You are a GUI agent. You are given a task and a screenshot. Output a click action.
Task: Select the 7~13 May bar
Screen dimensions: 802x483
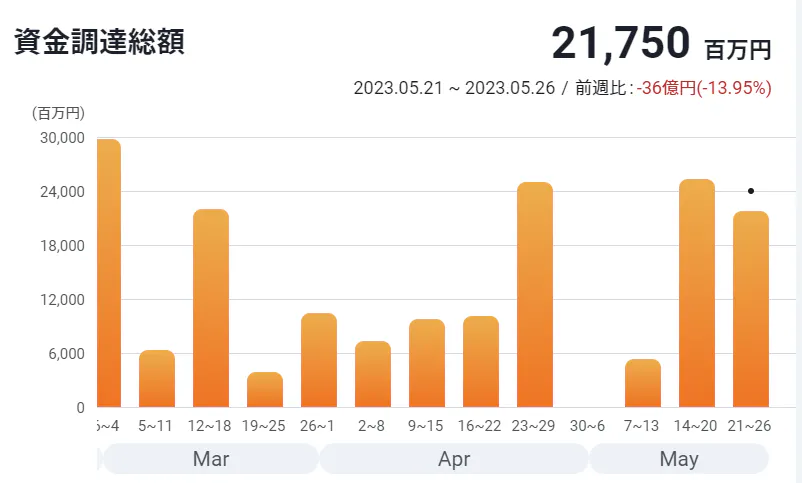point(643,383)
